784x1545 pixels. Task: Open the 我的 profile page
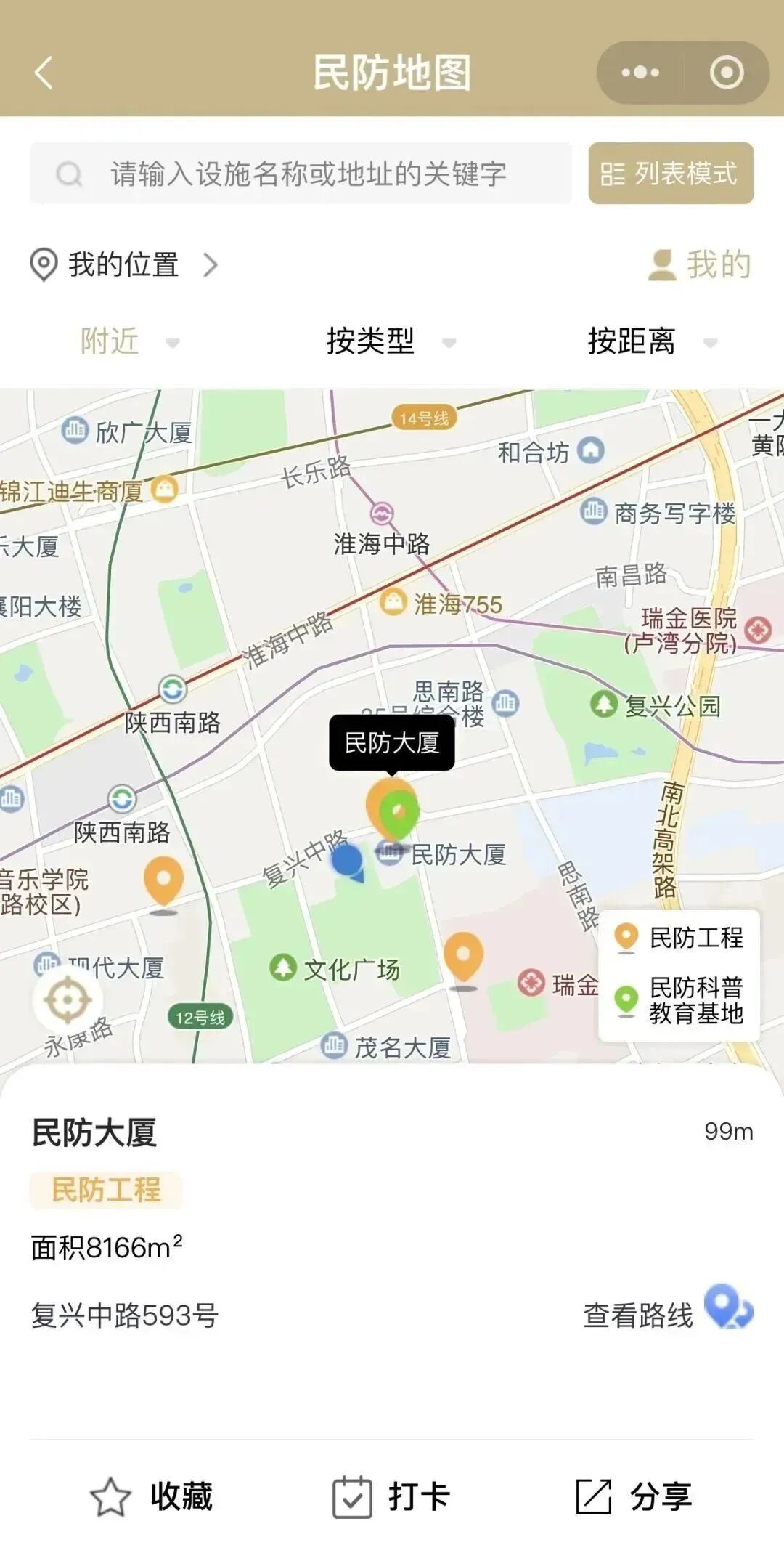tap(700, 265)
